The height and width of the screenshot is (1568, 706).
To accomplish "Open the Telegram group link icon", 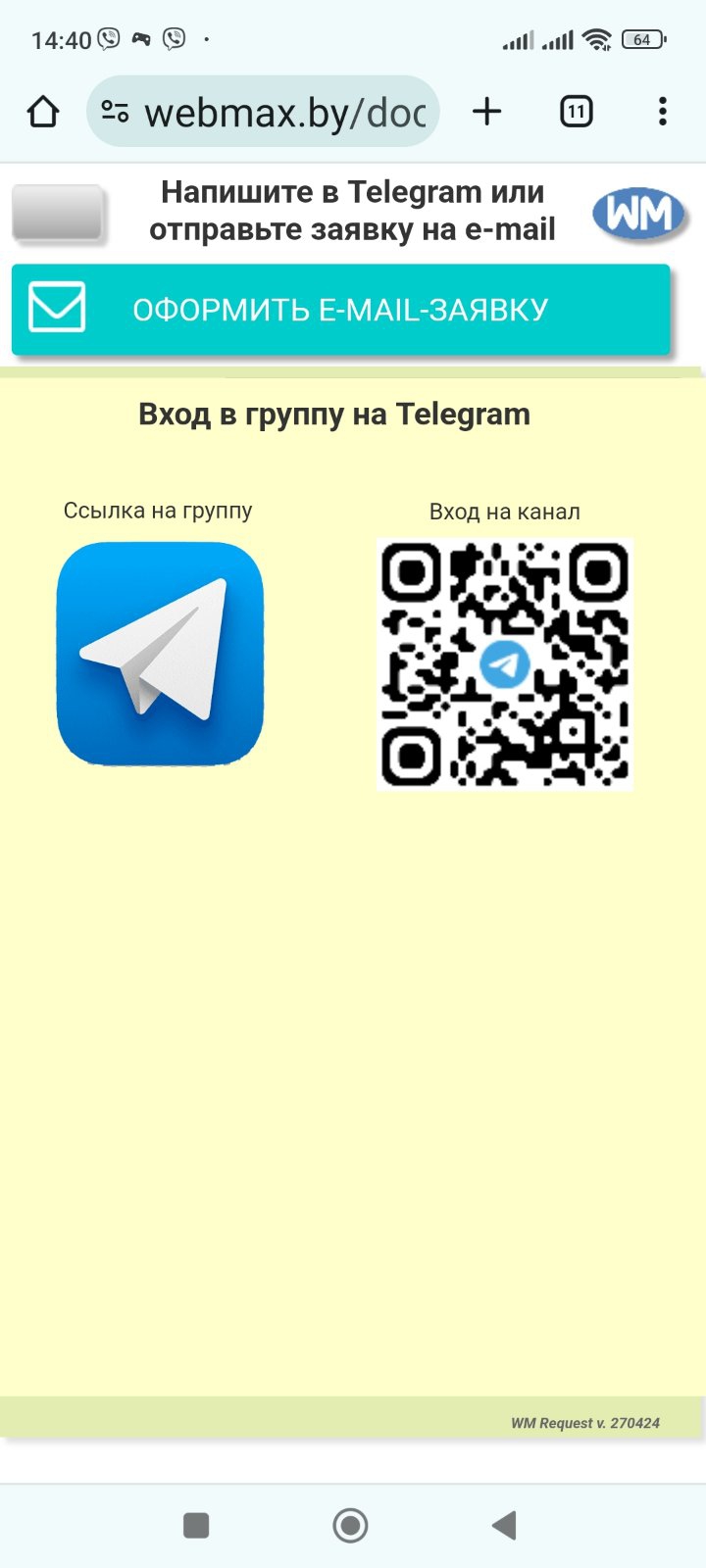I will tap(160, 654).
